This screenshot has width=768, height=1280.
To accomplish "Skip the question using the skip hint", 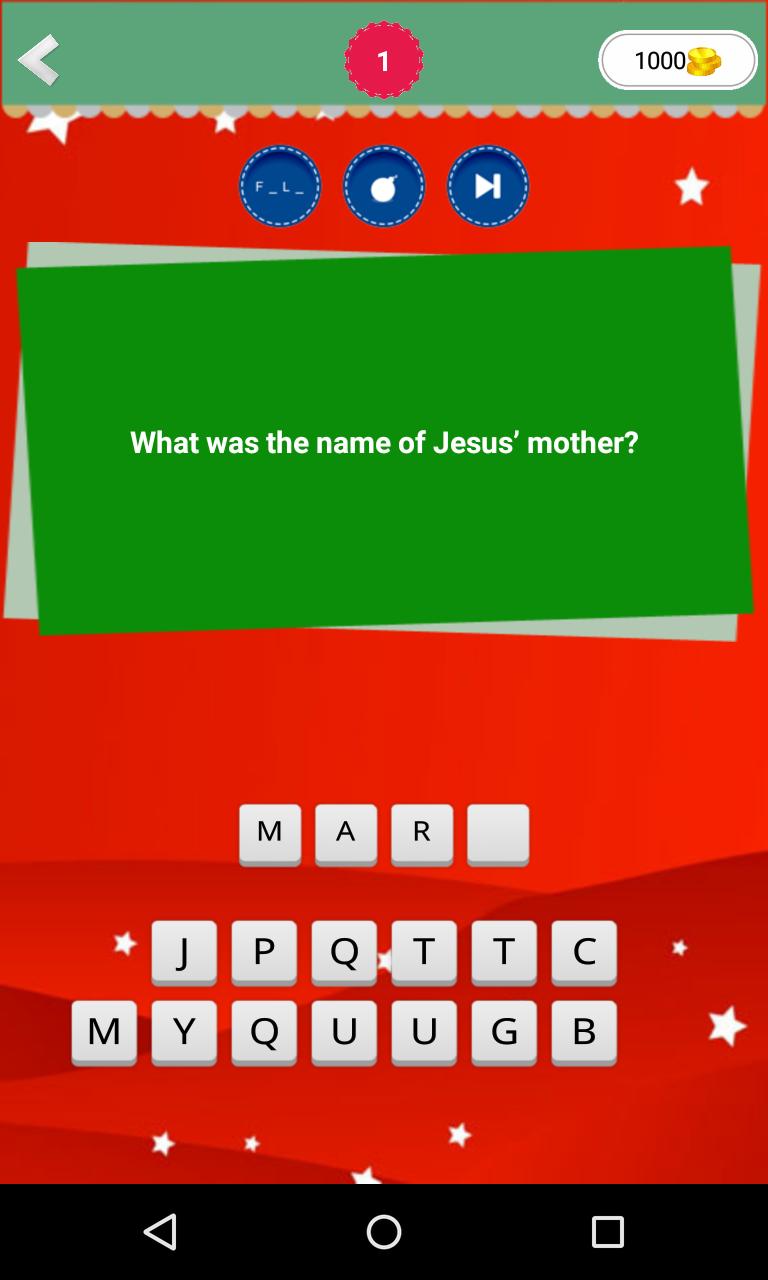I will [x=488, y=186].
